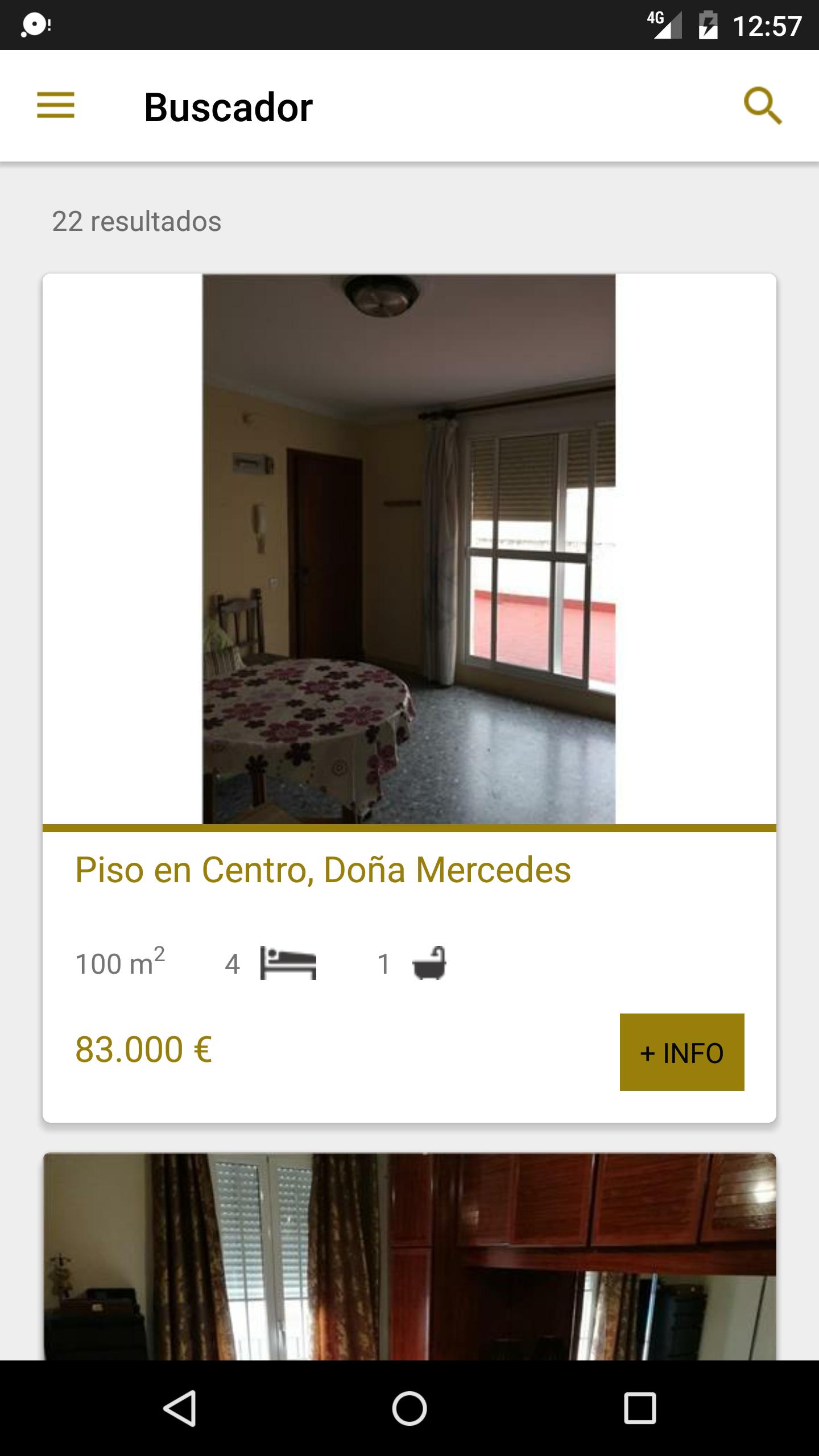The image size is (819, 1456).
Task: Open the second listing's bedroom photo card
Action: pos(409,1256)
